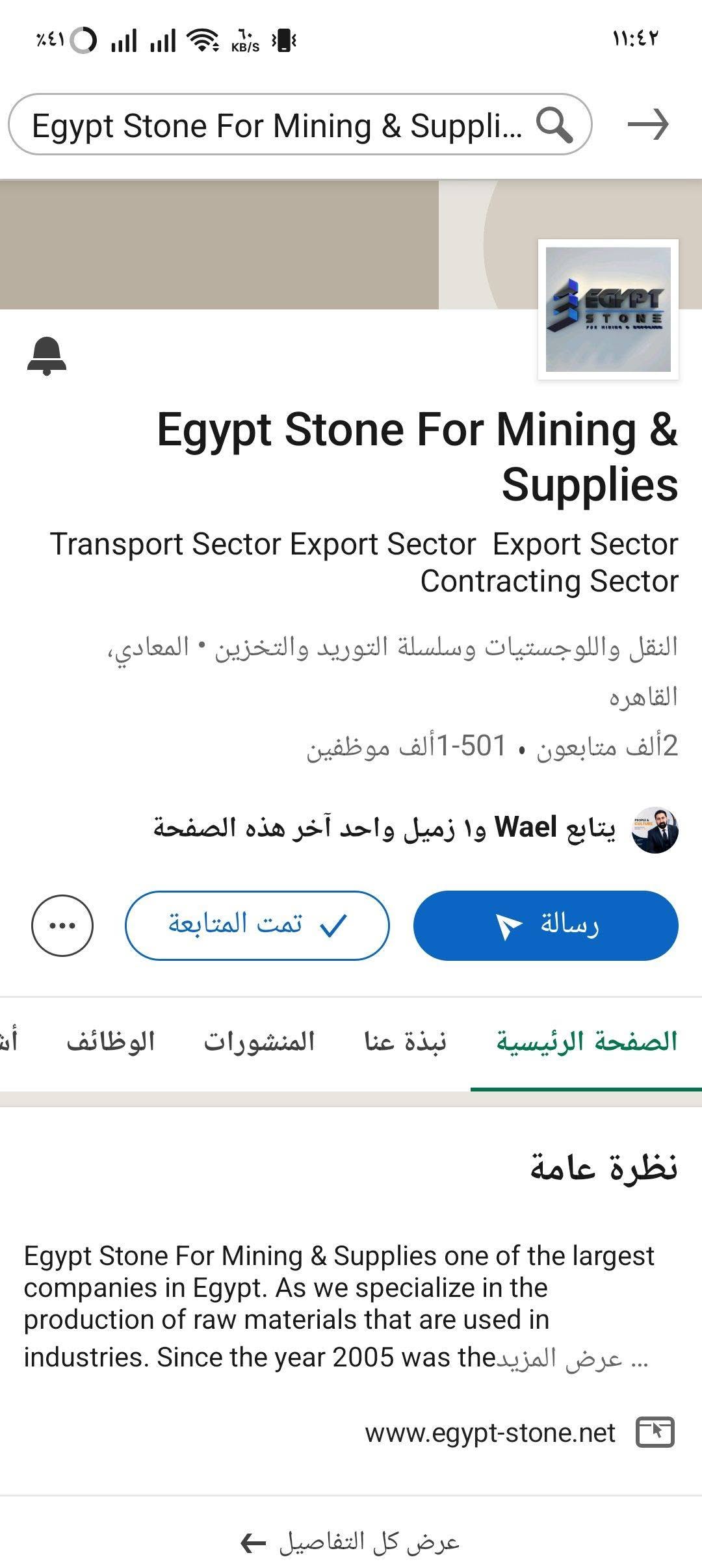This screenshot has width=702, height=1568.
Task: Open the Egypt Stone company logo
Action: [x=608, y=309]
